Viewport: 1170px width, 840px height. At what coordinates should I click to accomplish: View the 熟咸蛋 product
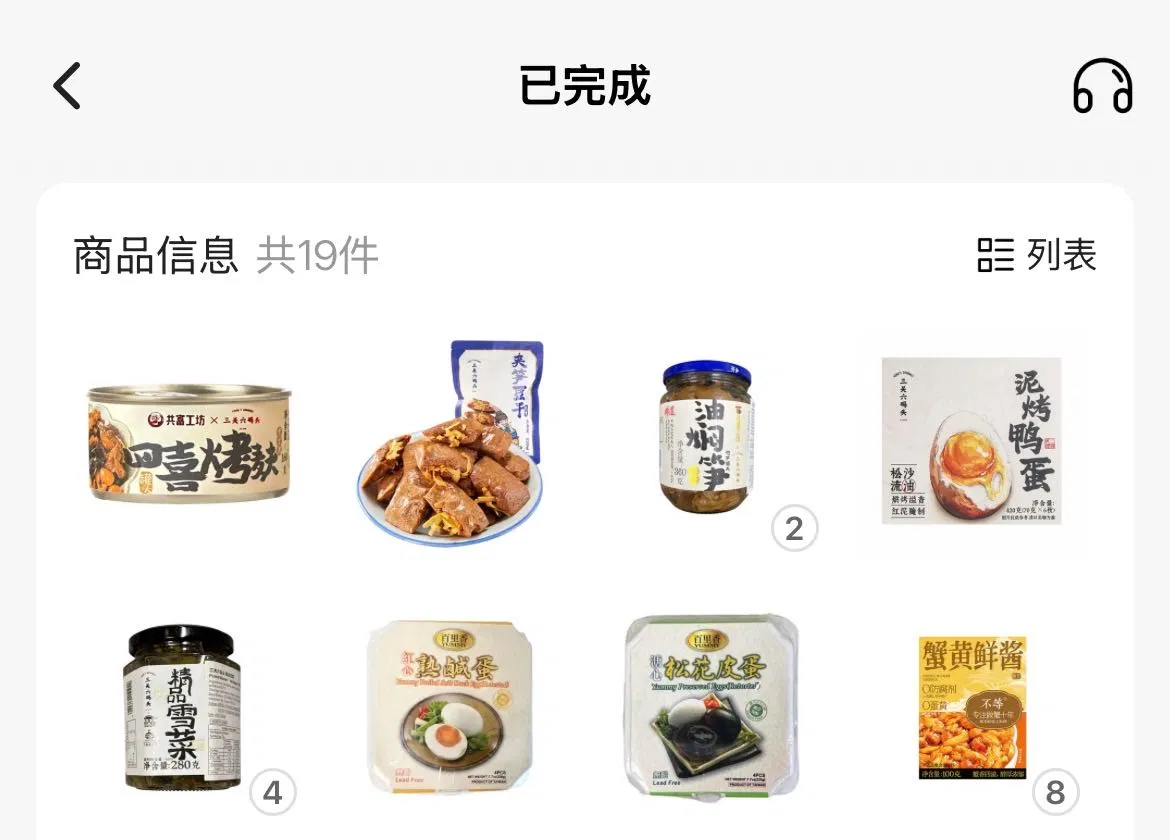point(450,706)
